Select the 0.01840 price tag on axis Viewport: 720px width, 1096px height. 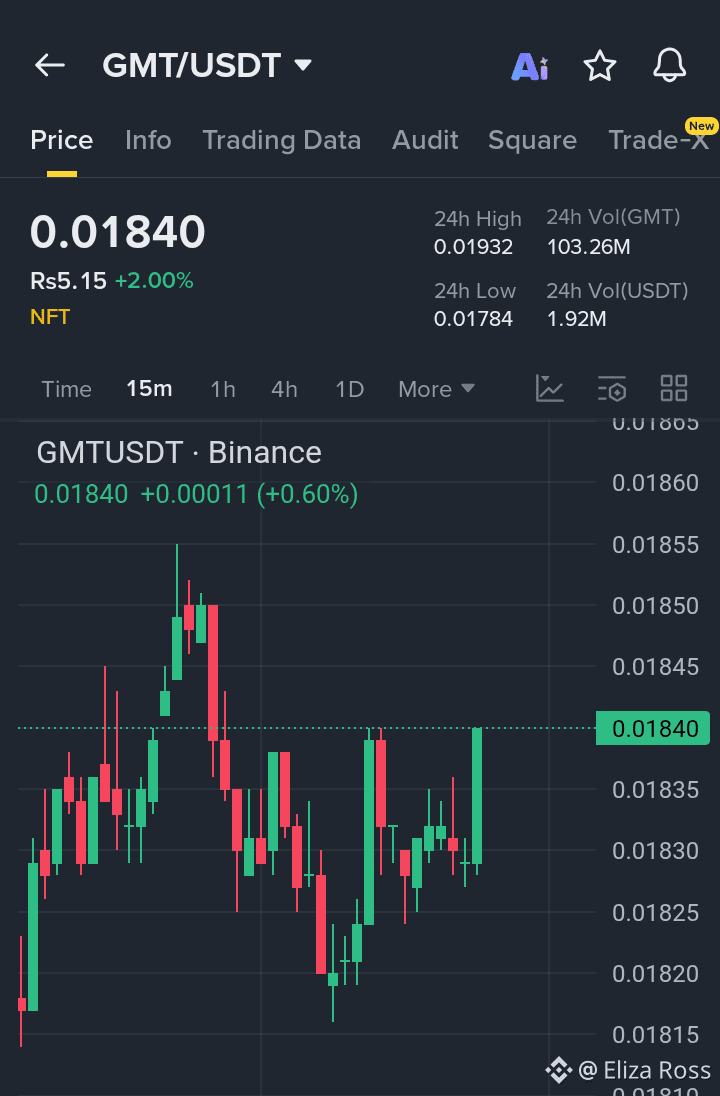pyautogui.click(x=653, y=729)
